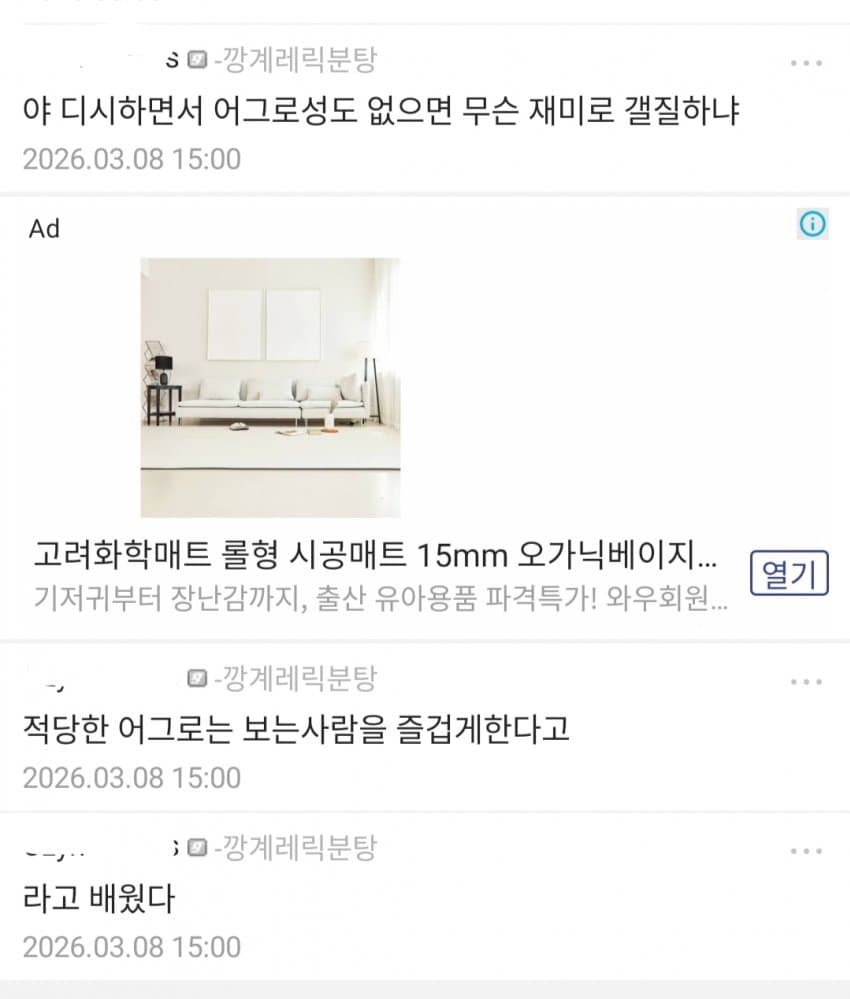Viewport: 850px width, 999px height.
Task: Open the 고려화학매트 ad title
Action: click(375, 553)
